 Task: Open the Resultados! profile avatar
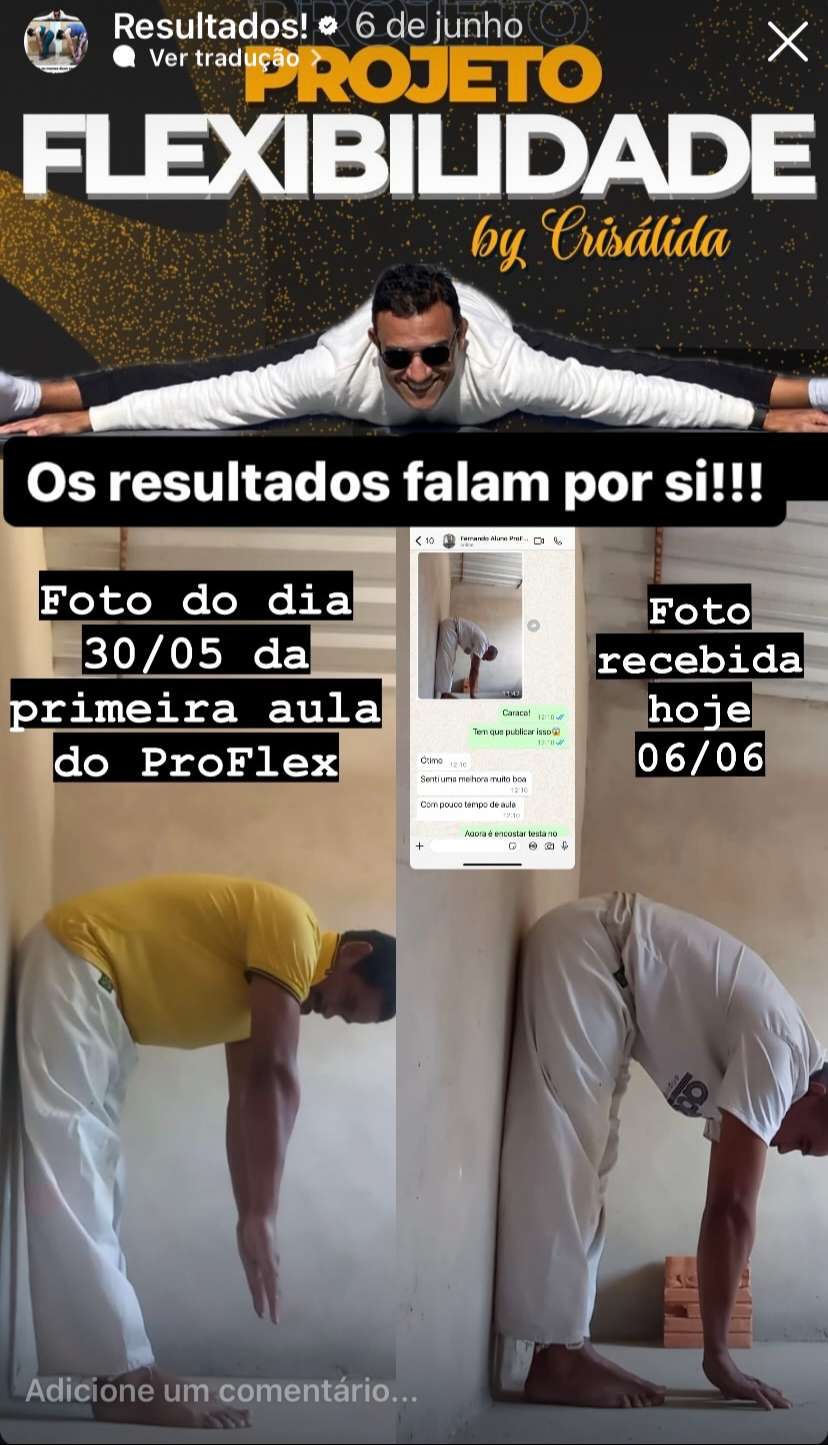[x=56, y=41]
